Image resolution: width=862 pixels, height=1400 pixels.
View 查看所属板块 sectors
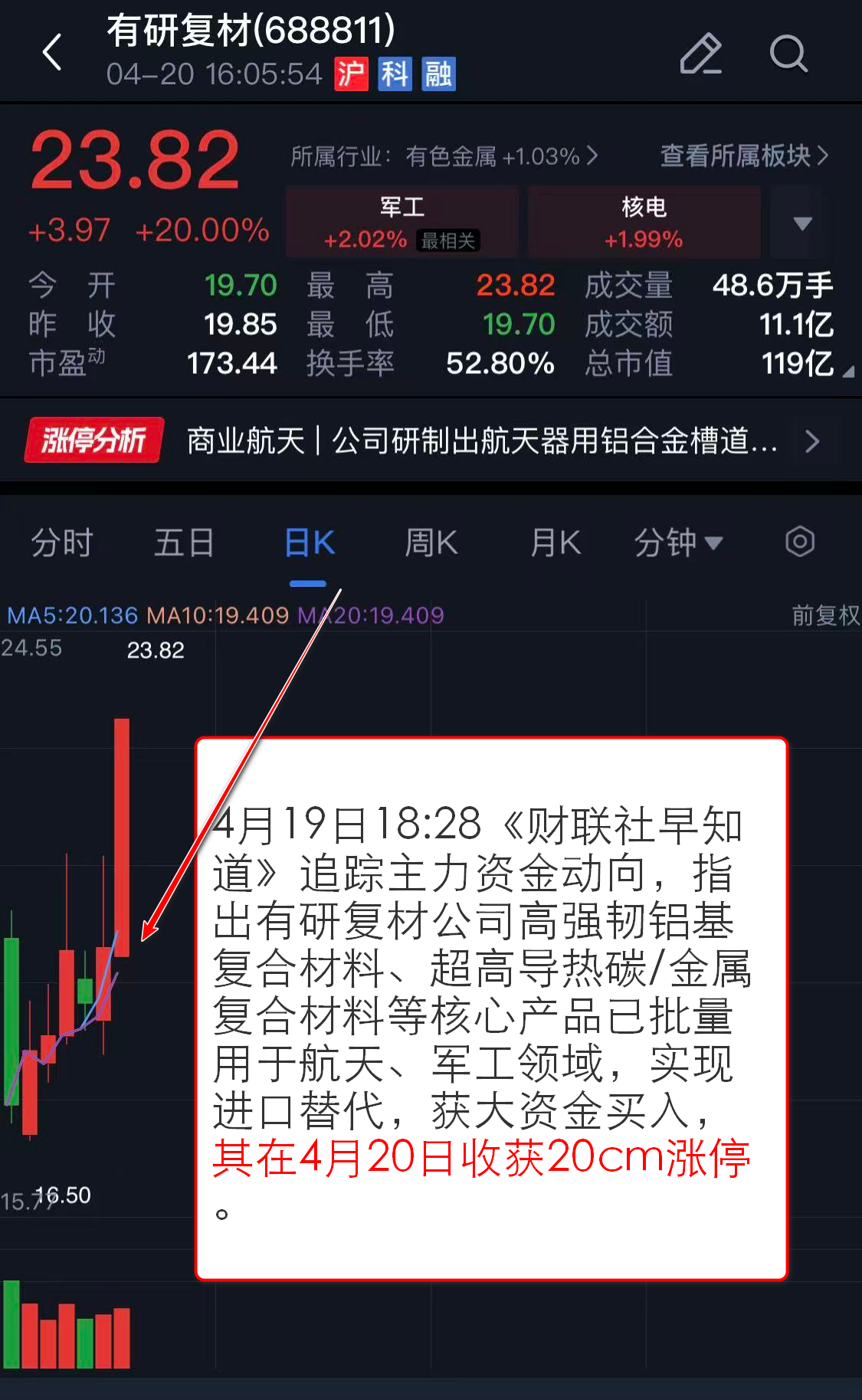743,156
